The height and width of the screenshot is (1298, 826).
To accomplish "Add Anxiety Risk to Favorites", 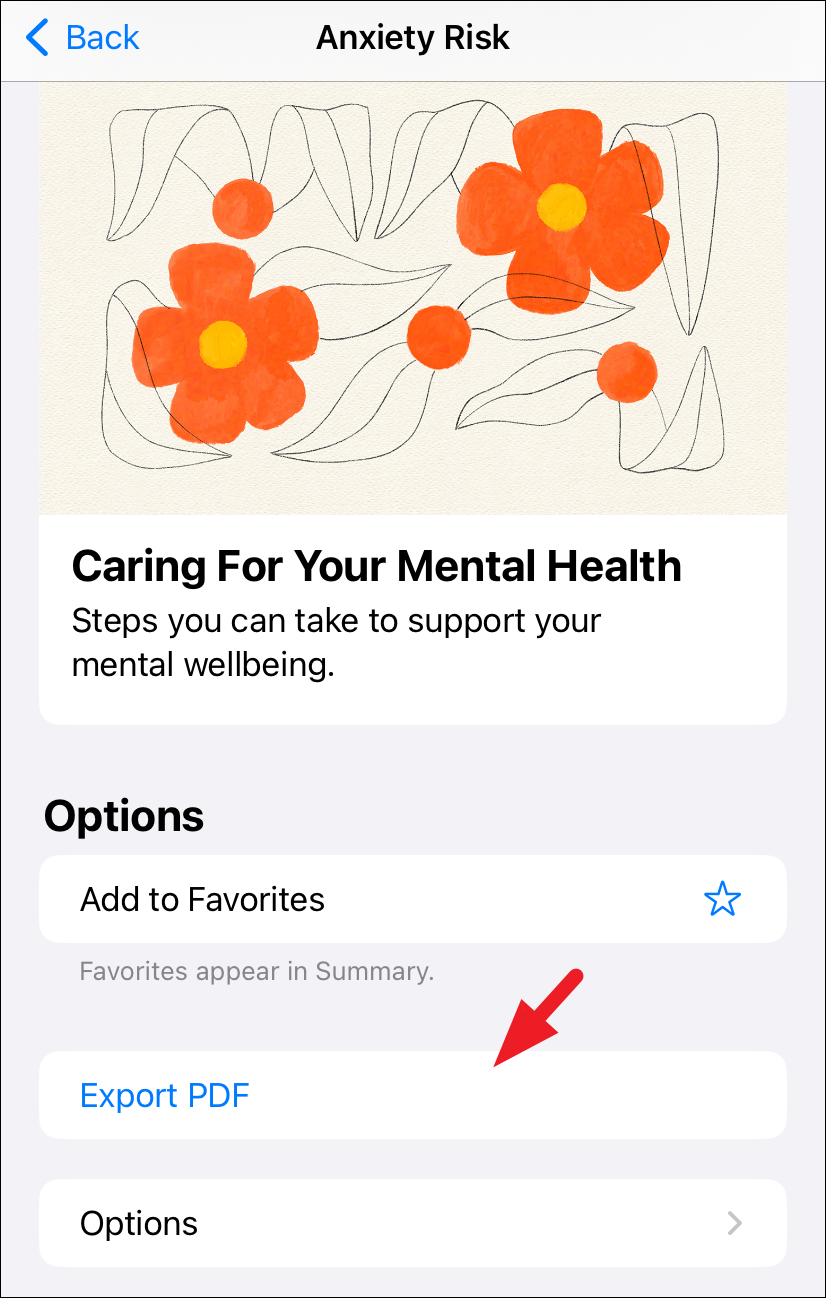I will click(x=412, y=899).
